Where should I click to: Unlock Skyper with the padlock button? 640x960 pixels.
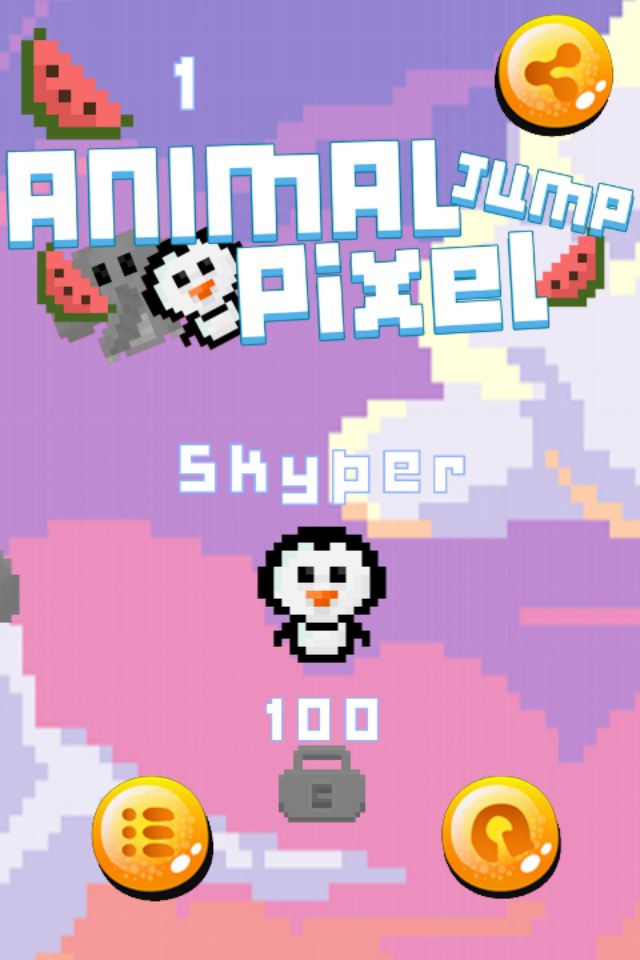tap(322, 784)
